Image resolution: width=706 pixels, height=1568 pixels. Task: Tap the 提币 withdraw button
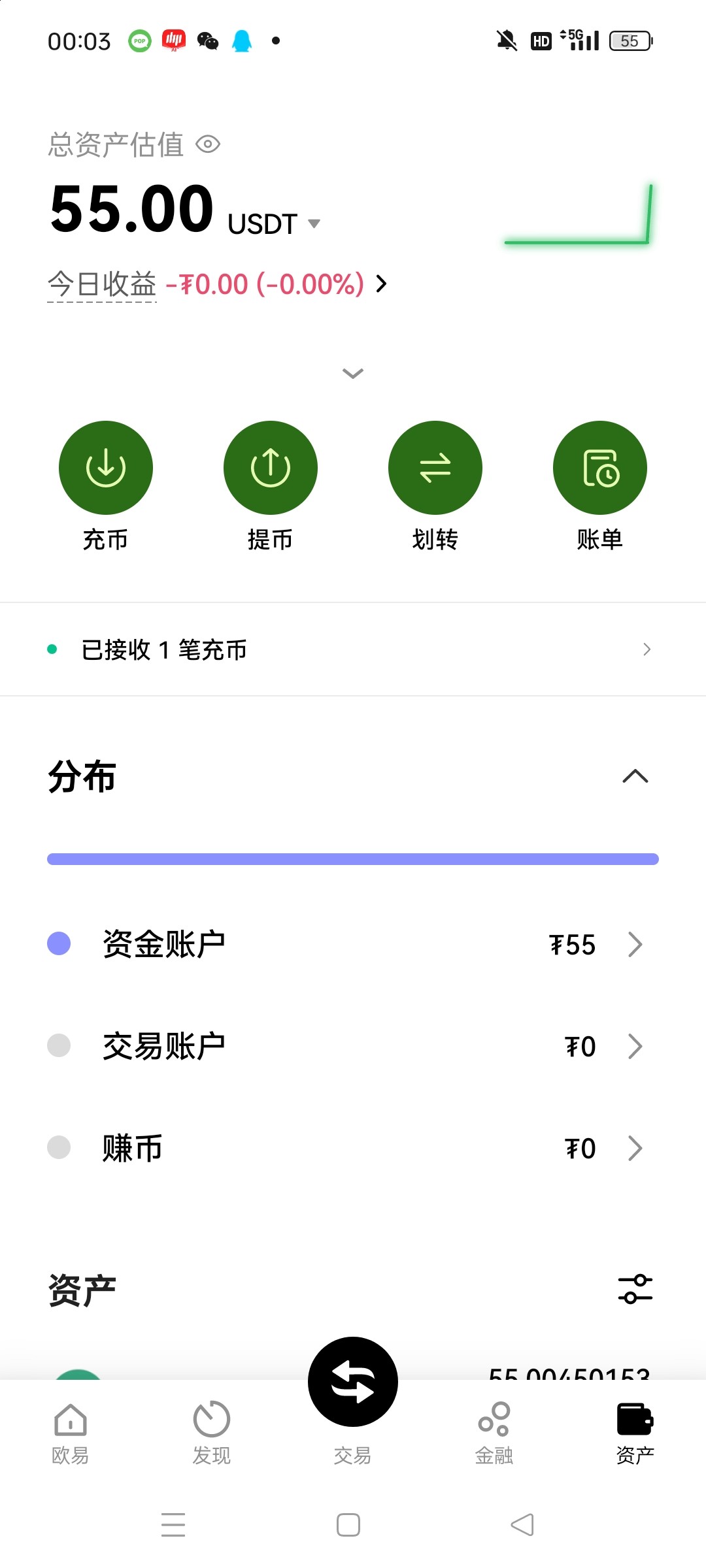[271, 468]
